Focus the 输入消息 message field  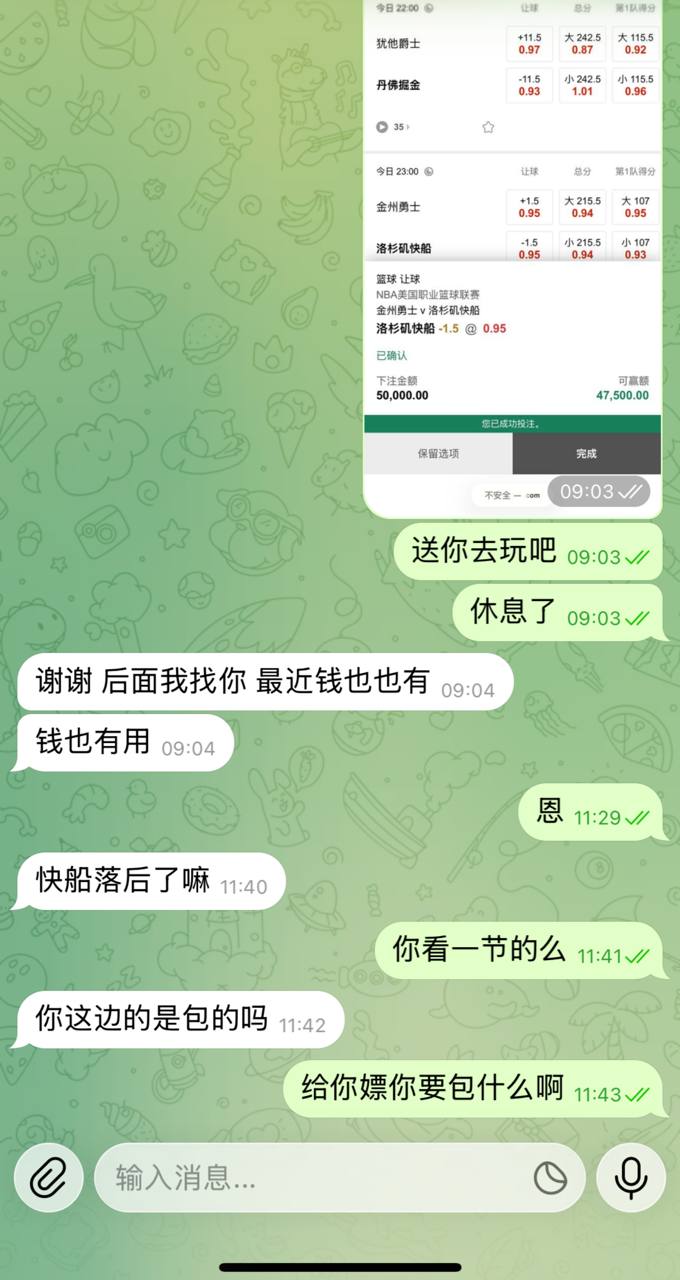pos(310,1178)
